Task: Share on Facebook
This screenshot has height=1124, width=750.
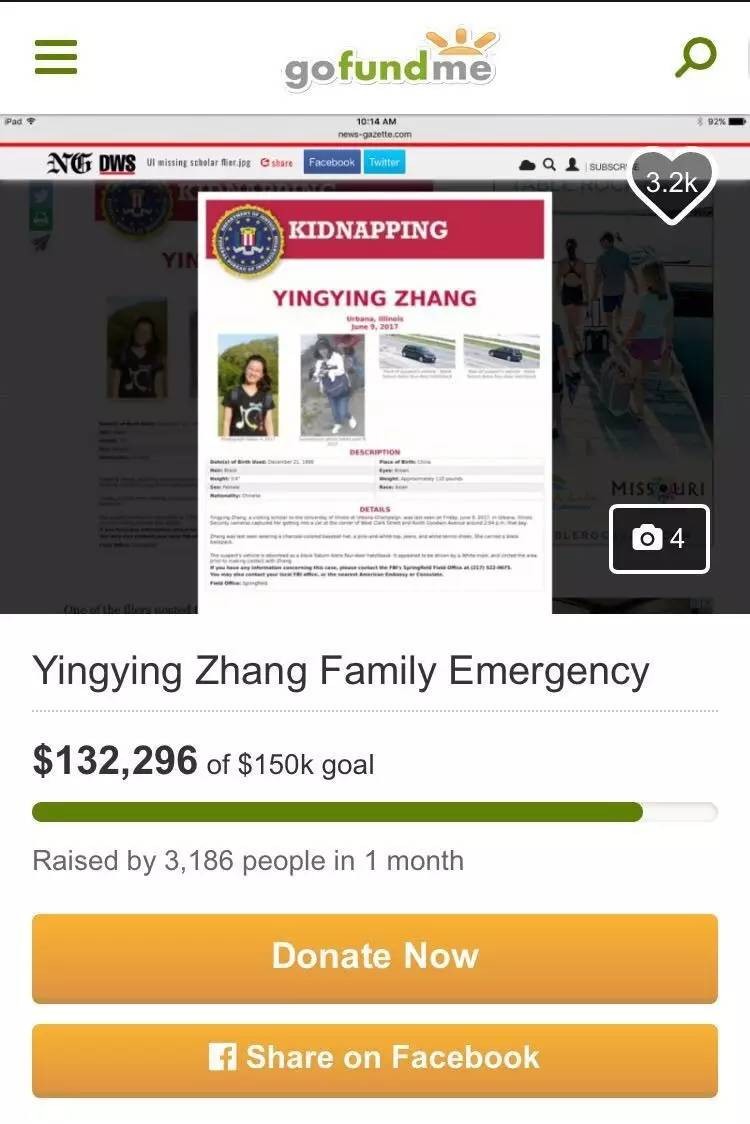Action: pyautogui.click(x=375, y=1059)
